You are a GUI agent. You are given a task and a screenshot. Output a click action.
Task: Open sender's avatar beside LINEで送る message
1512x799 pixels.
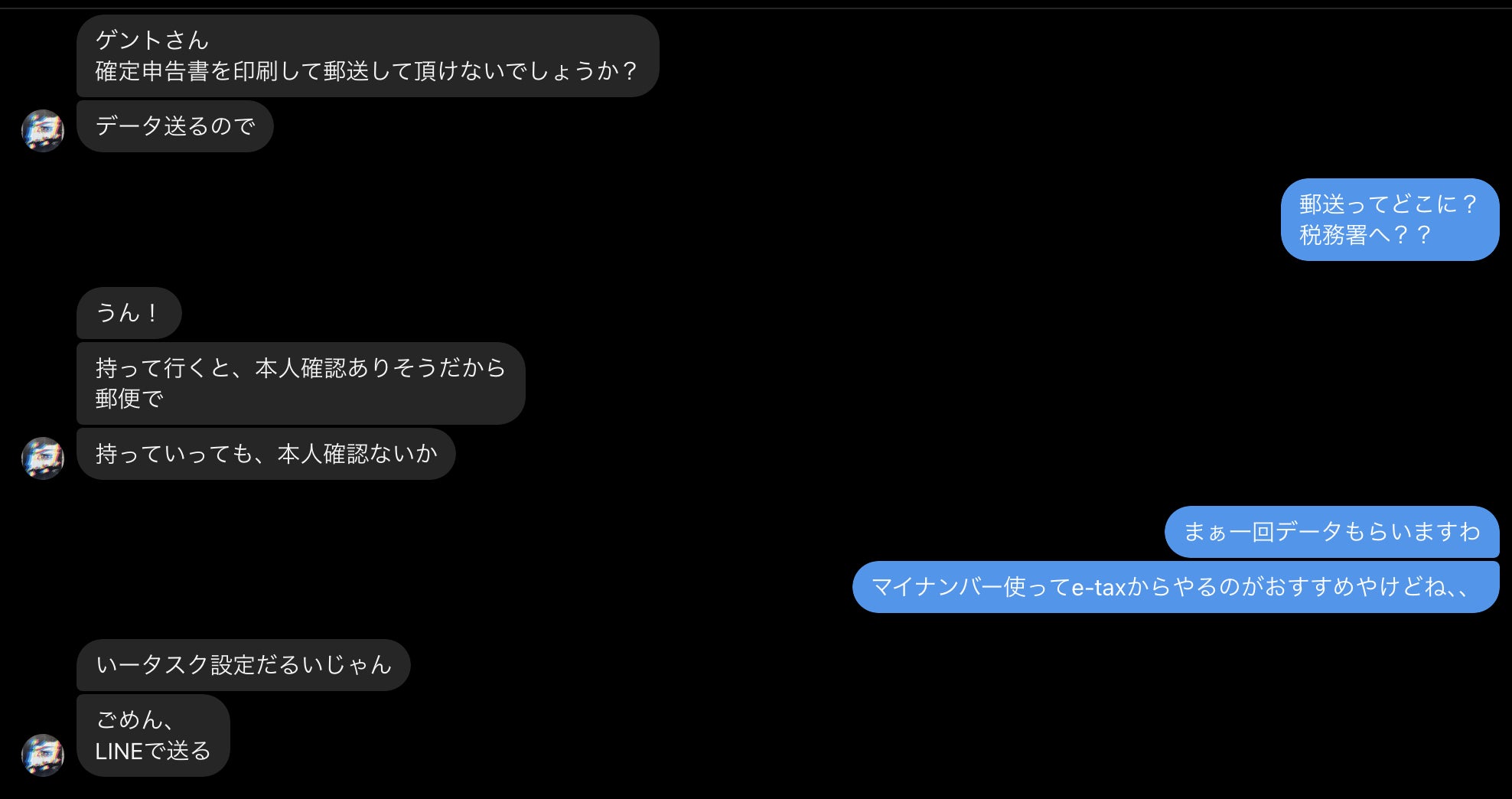coord(43,755)
